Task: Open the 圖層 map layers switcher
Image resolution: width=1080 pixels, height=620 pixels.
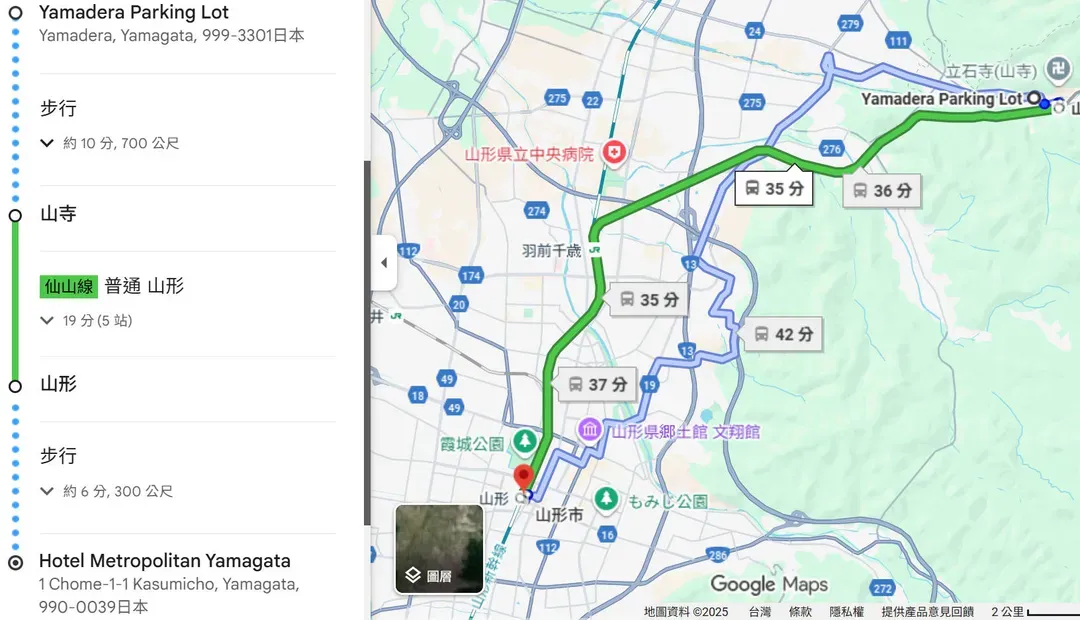Action: tap(440, 548)
